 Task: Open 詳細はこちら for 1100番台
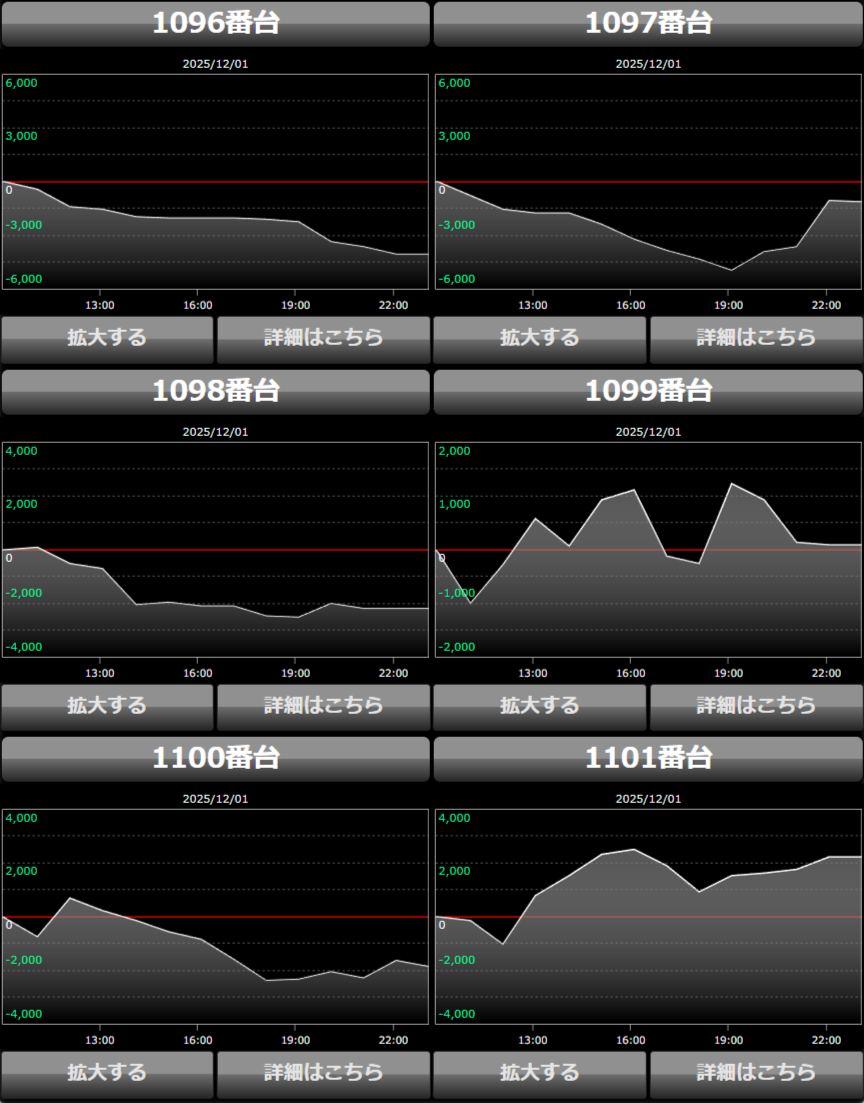323,1073
